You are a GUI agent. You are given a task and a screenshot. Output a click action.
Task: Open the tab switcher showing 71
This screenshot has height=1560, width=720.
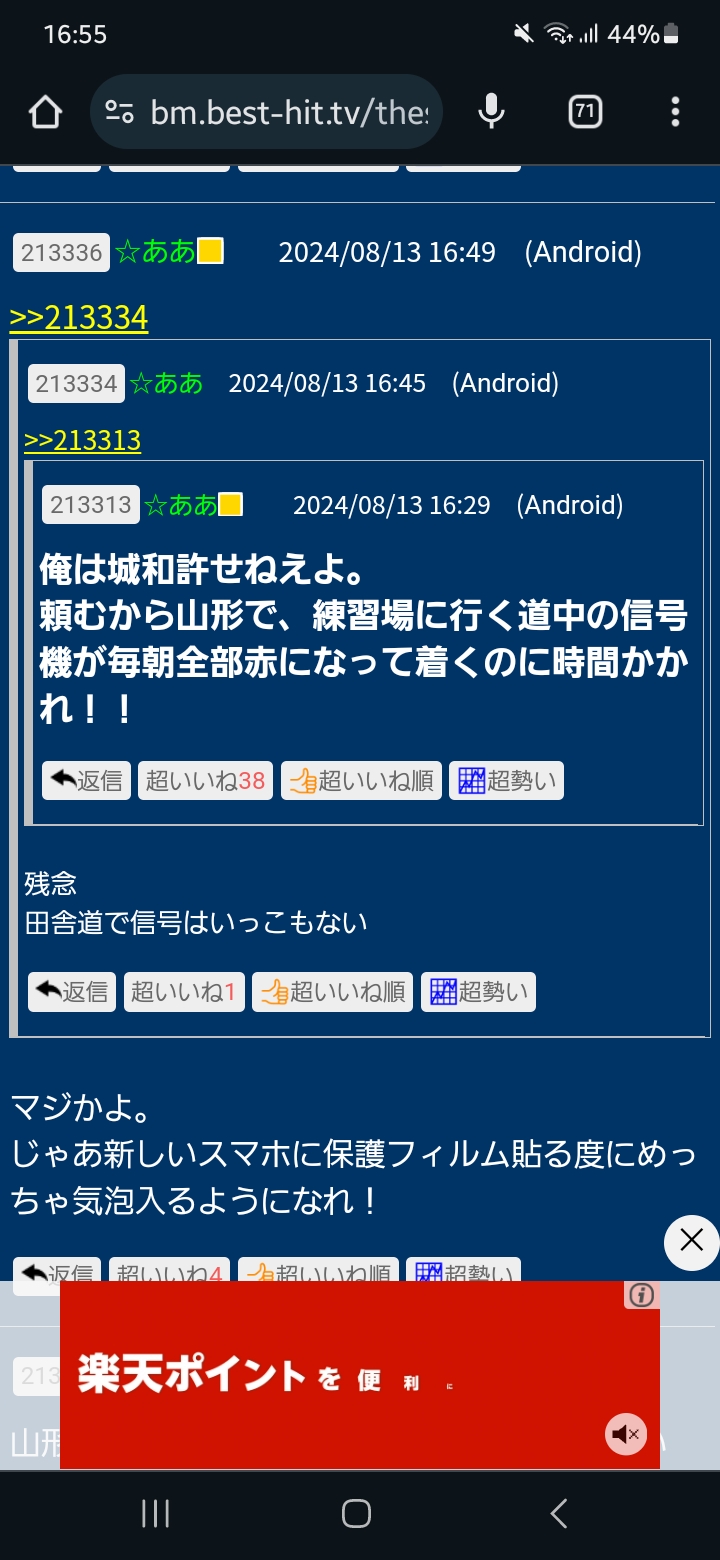[x=585, y=112]
